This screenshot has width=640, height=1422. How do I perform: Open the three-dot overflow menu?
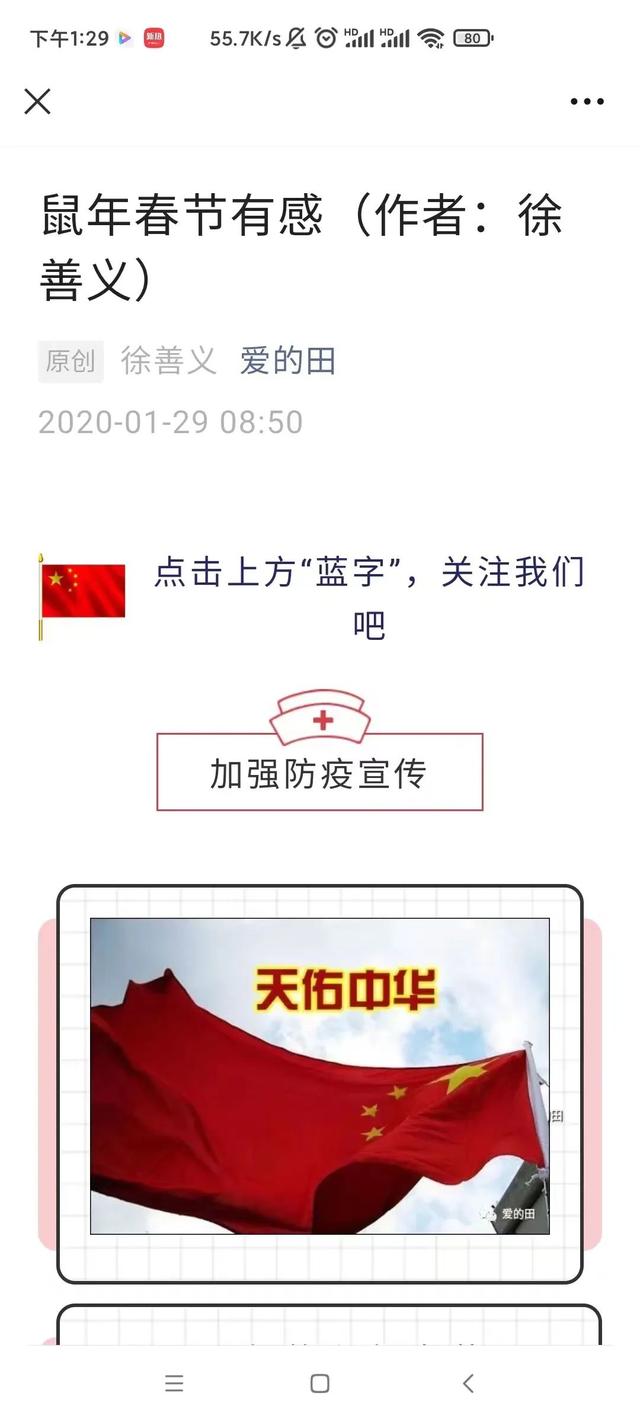click(587, 101)
